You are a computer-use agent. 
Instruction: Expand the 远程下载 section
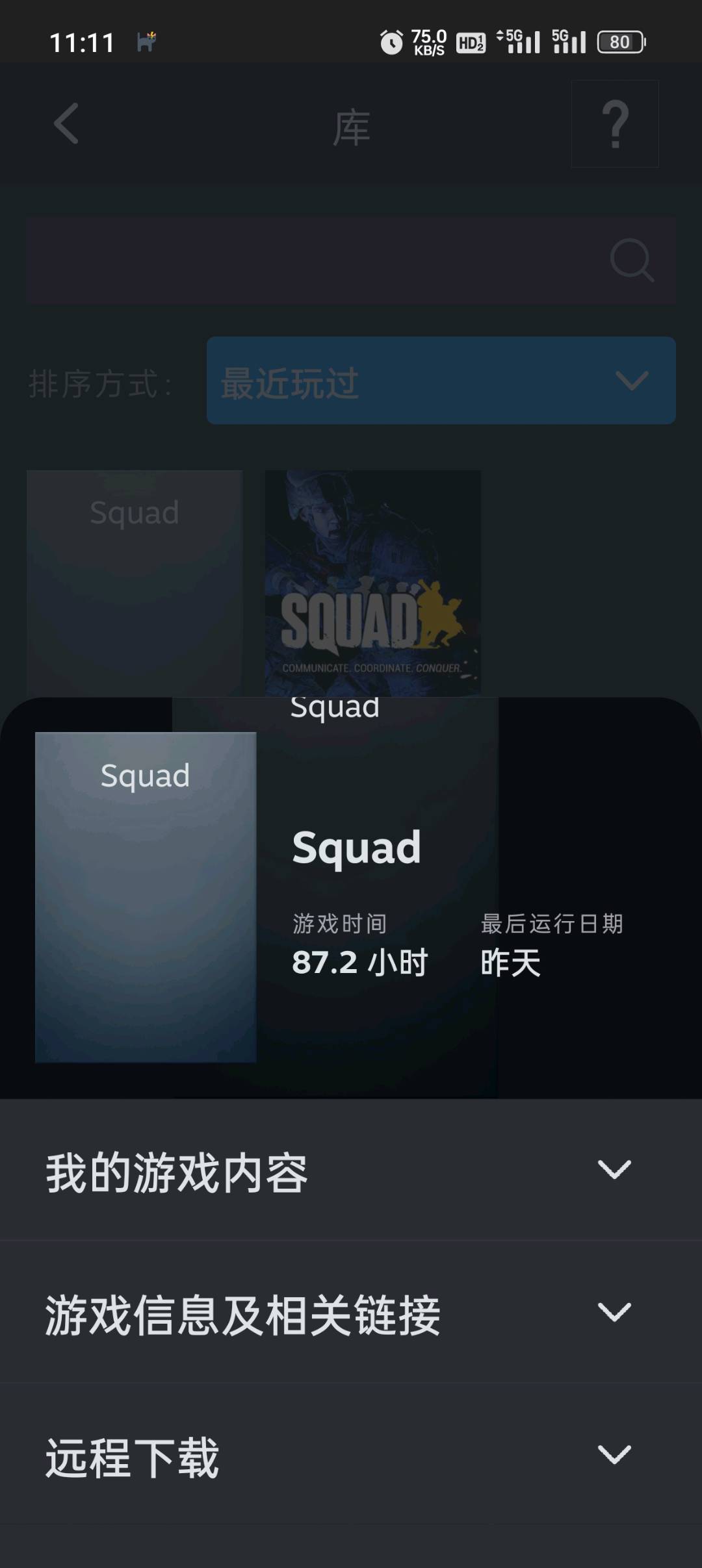351,1455
